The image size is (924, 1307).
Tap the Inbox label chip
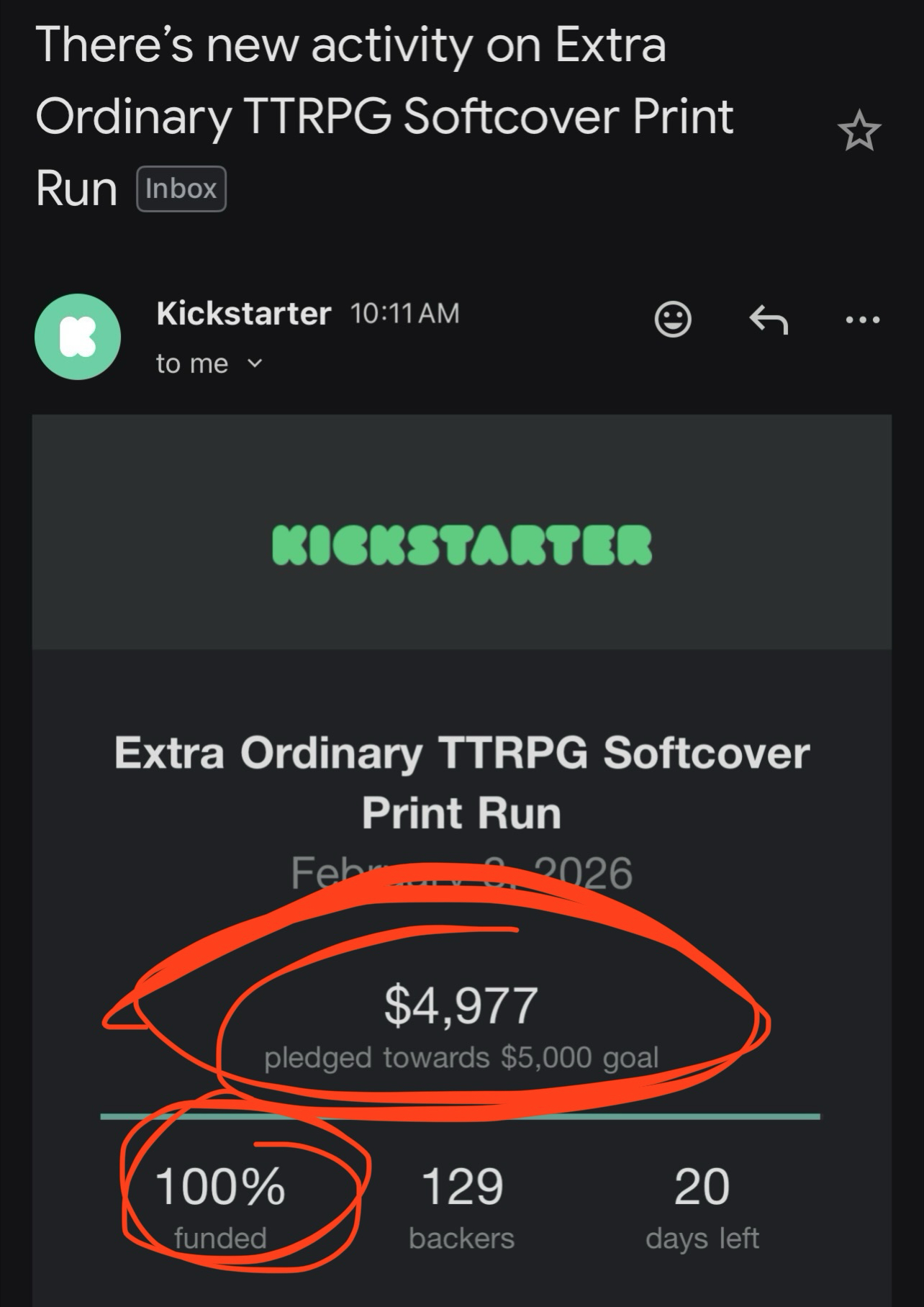click(x=181, y=189)
